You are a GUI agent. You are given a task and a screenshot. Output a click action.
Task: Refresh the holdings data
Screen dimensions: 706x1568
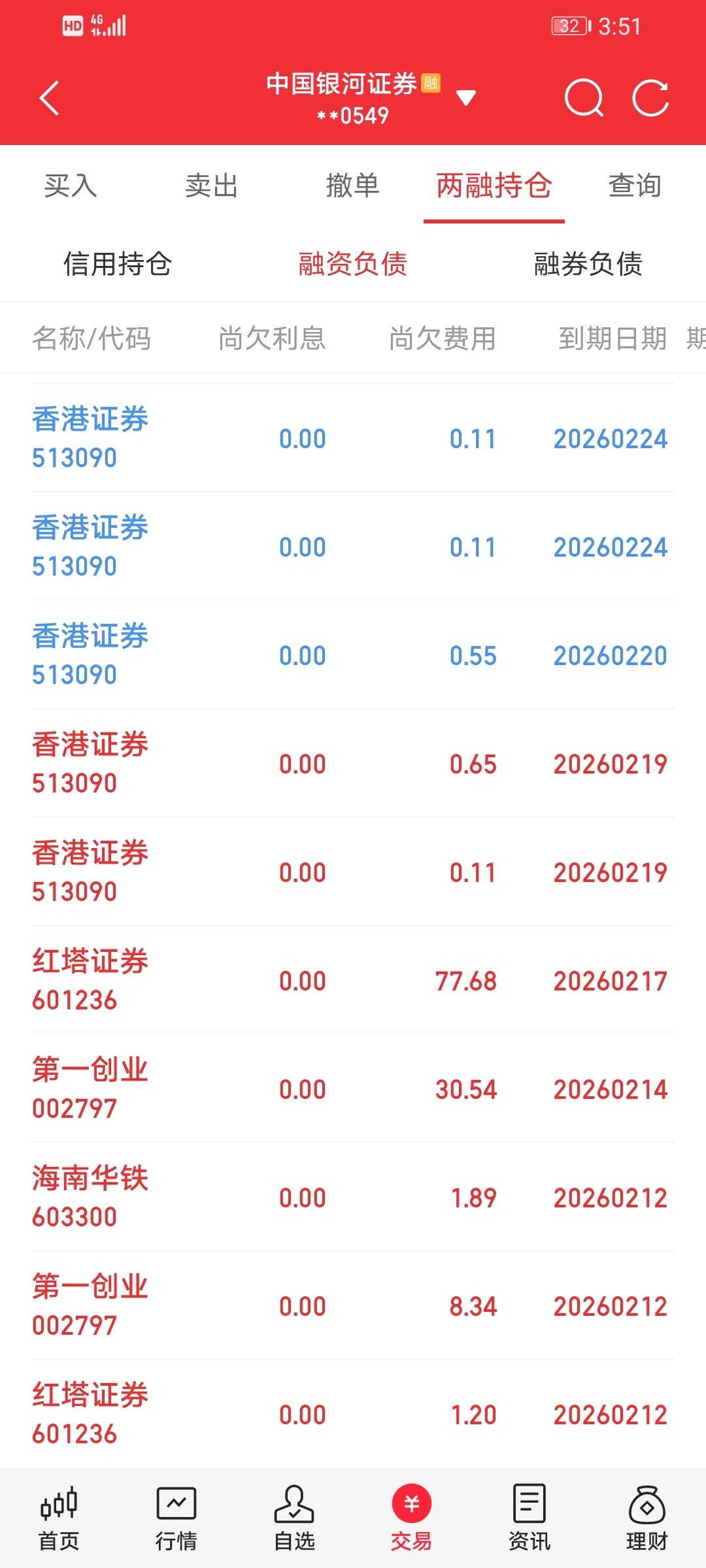651,99
